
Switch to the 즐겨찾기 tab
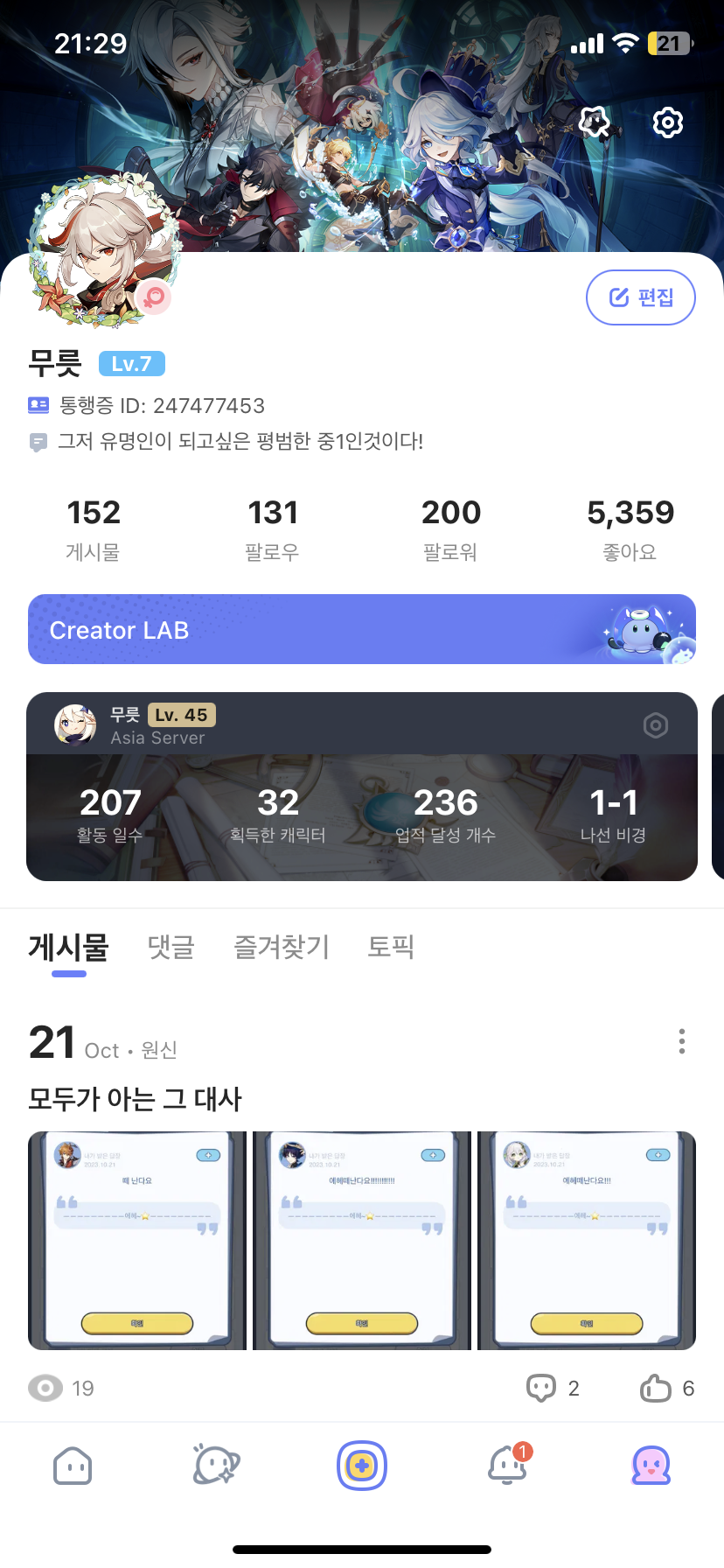282,947
